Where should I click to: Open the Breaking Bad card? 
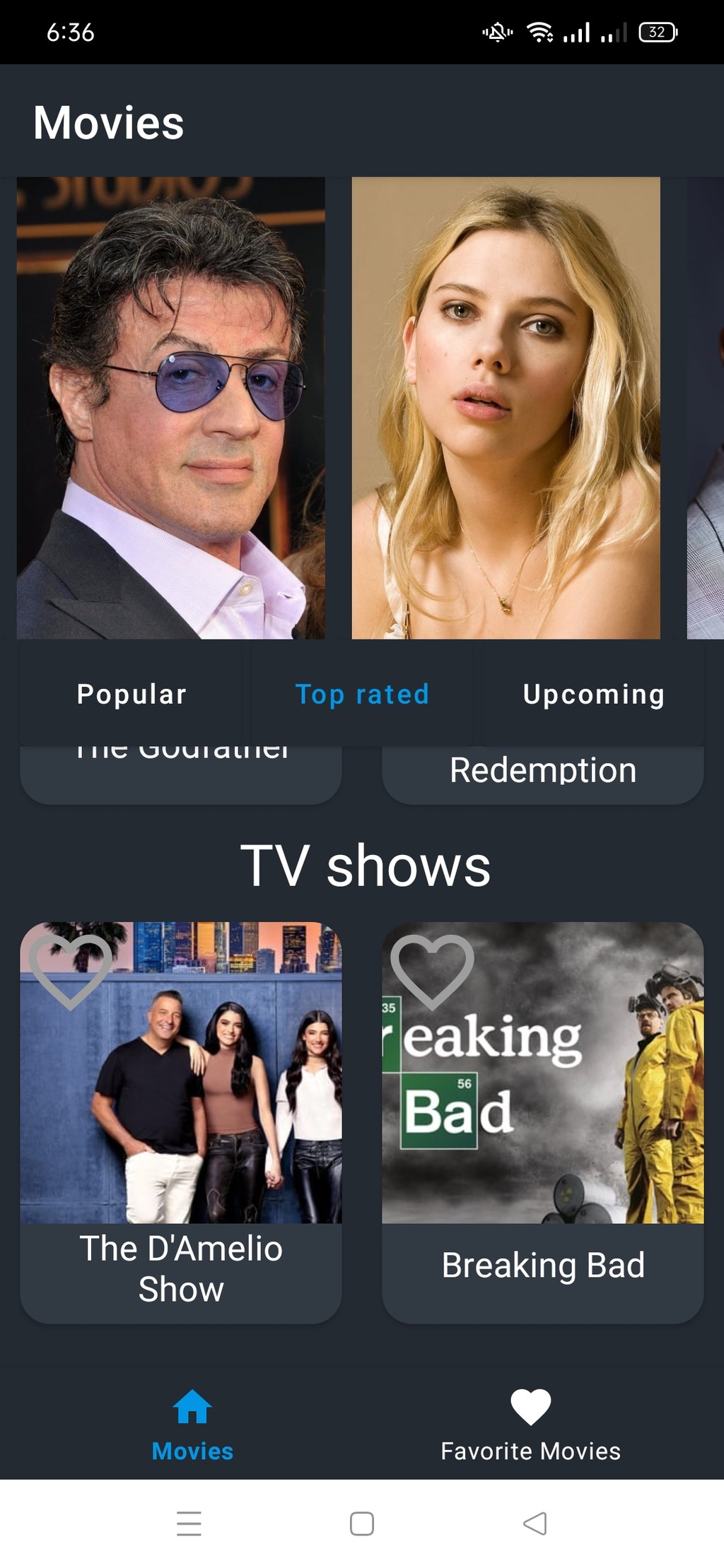point(543,1122)
